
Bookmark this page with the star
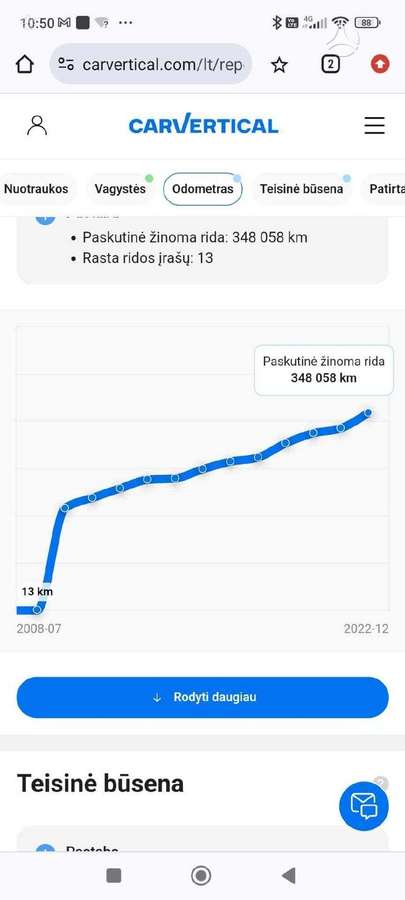click(279, 65)
